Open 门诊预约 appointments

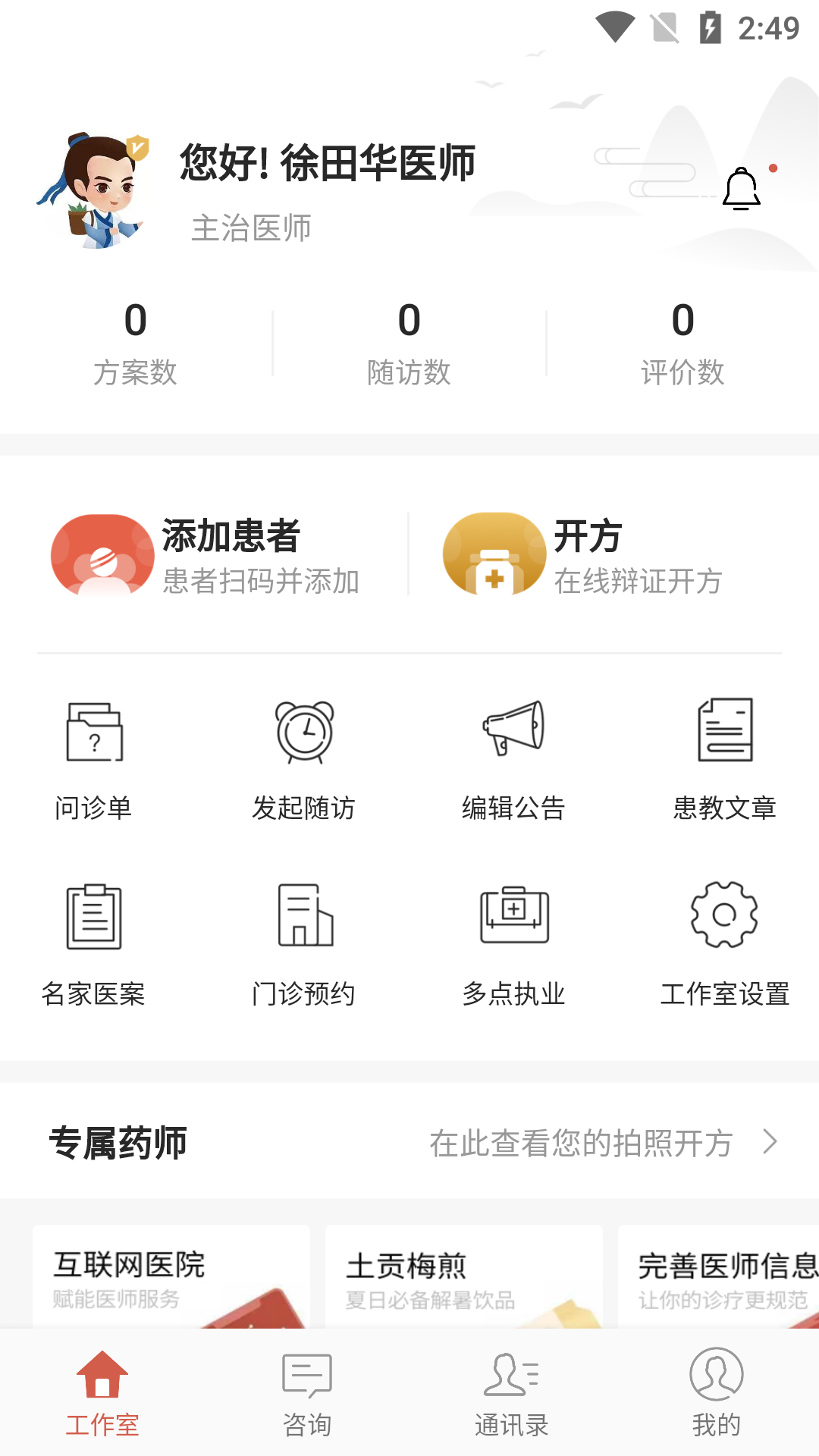pyautogui.click(x=304, y=944)
